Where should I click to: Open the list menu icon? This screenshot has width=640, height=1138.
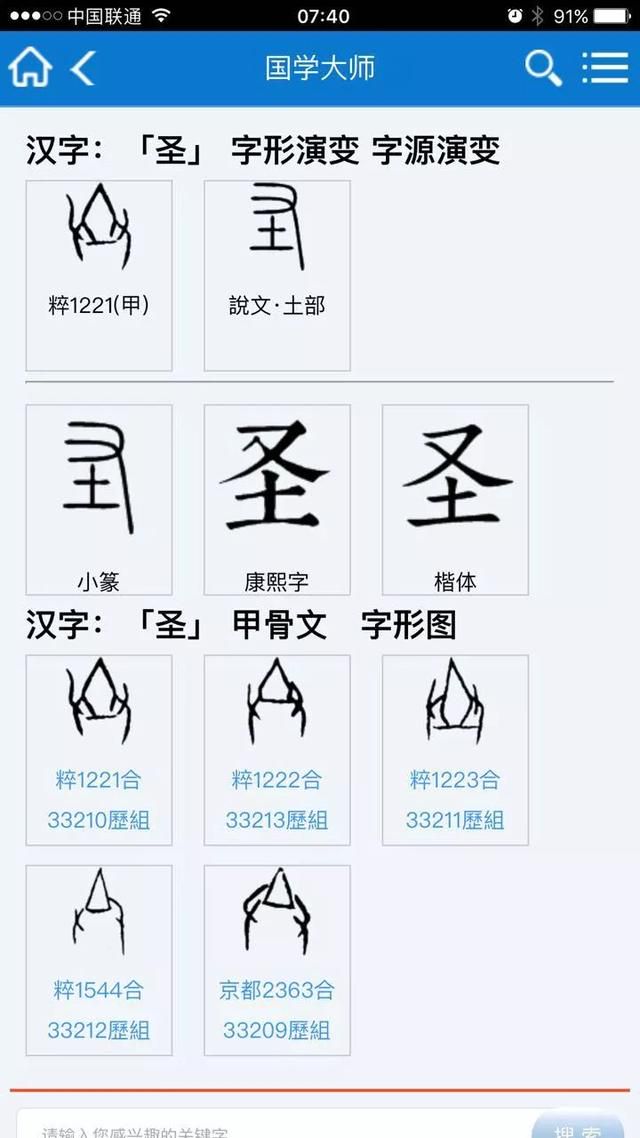[x=604, y=68]
